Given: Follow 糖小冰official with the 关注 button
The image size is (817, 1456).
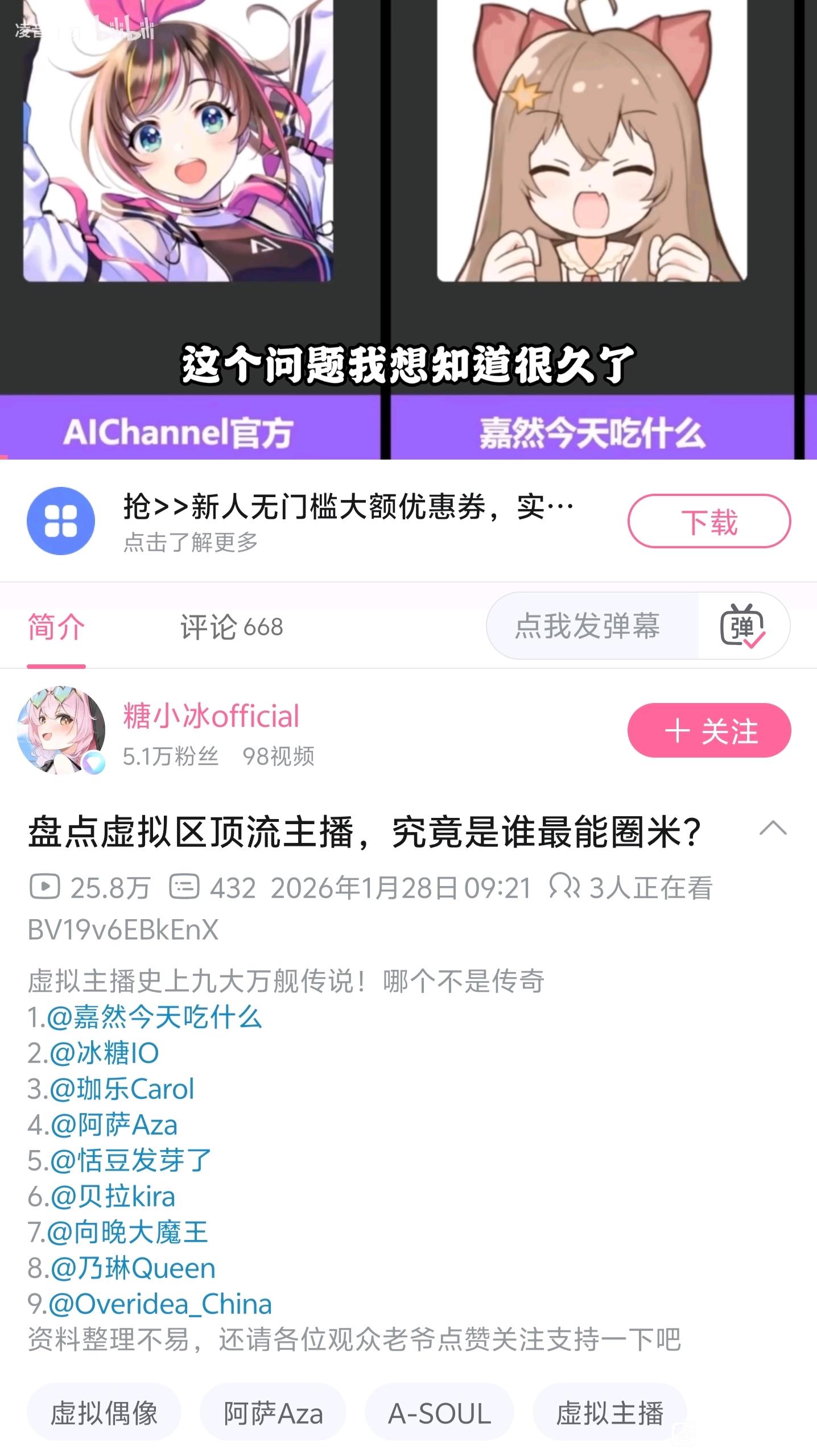Looking at the screenshot, I should pyautogui.click(x=709, y=730).
